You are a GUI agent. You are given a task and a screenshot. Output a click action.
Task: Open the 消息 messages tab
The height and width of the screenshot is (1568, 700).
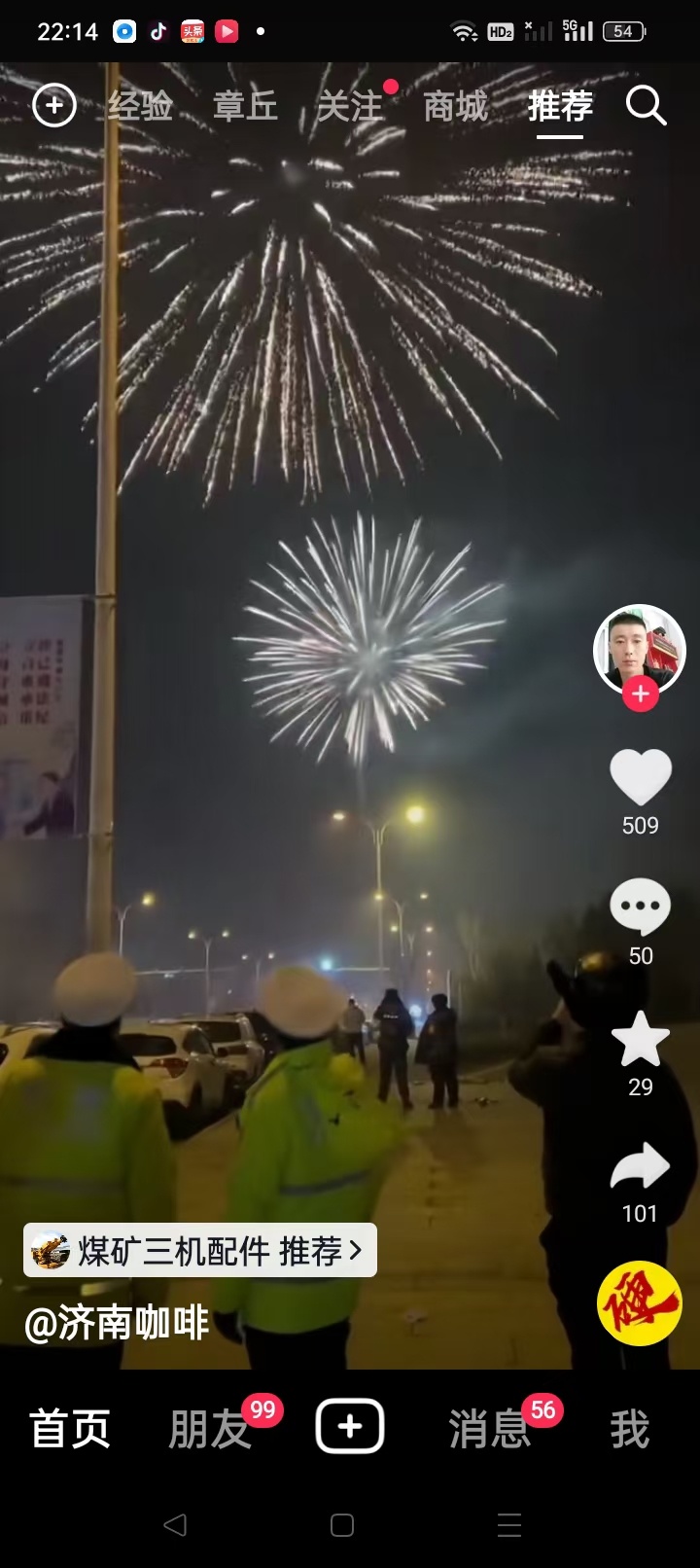coord(489,1430)
